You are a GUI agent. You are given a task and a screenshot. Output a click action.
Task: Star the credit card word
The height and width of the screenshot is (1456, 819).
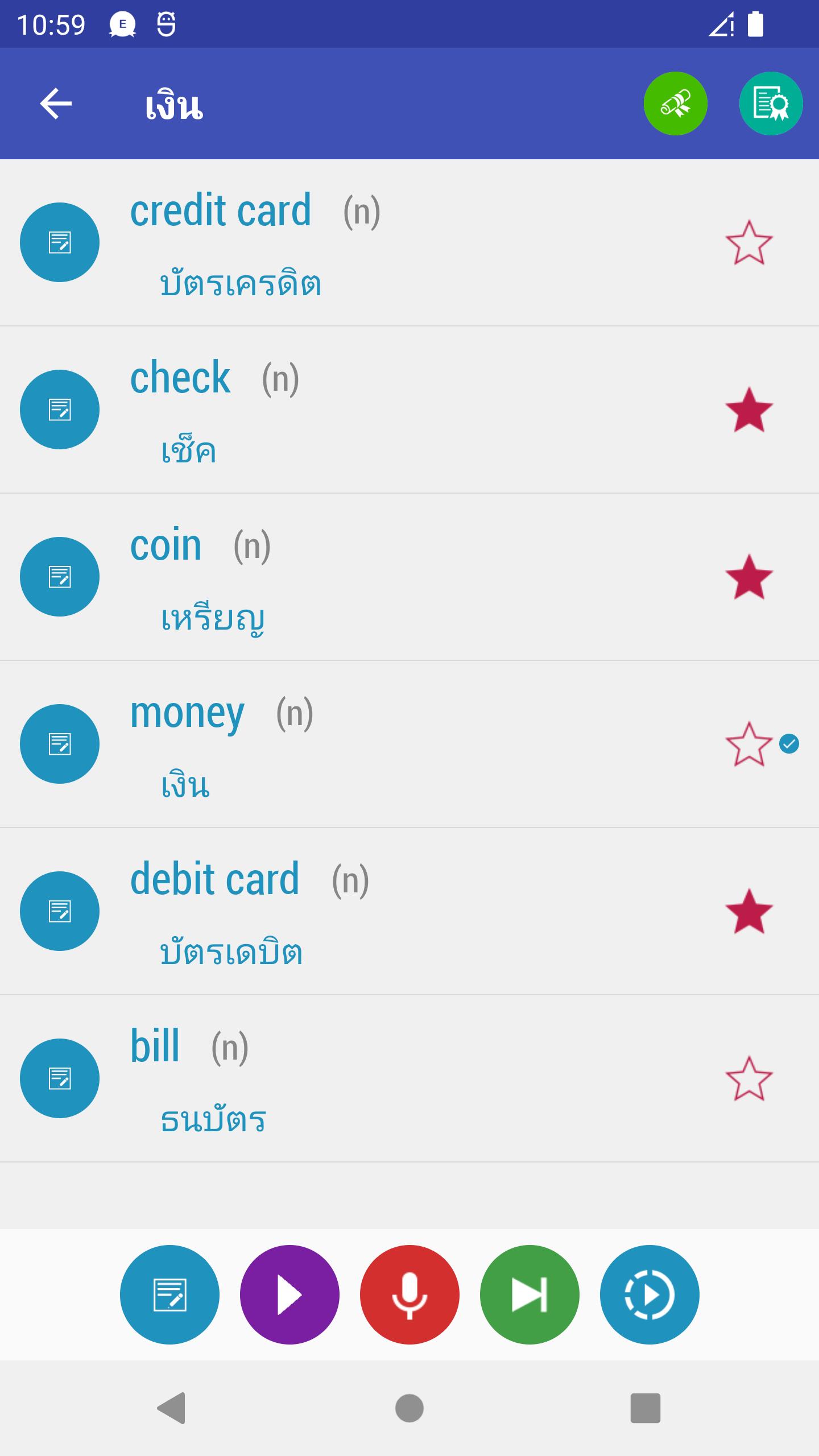749,243
